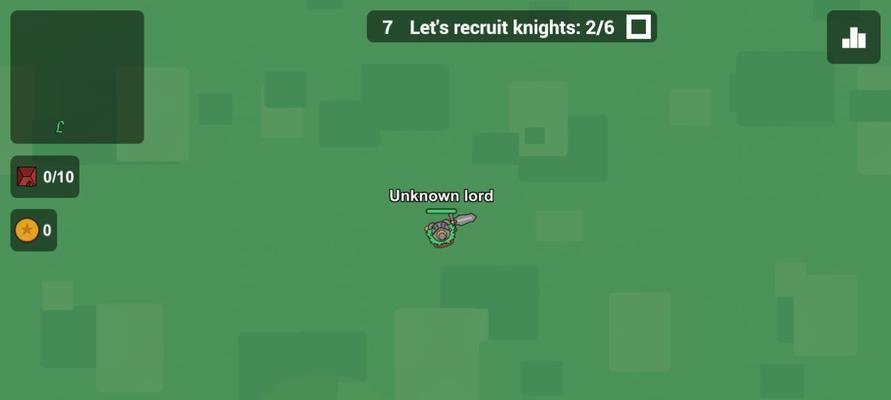Open the knights 0/10 army panel
Image resolution: width=891 pixels, height=400 pixels.
[x=45, y=177]
